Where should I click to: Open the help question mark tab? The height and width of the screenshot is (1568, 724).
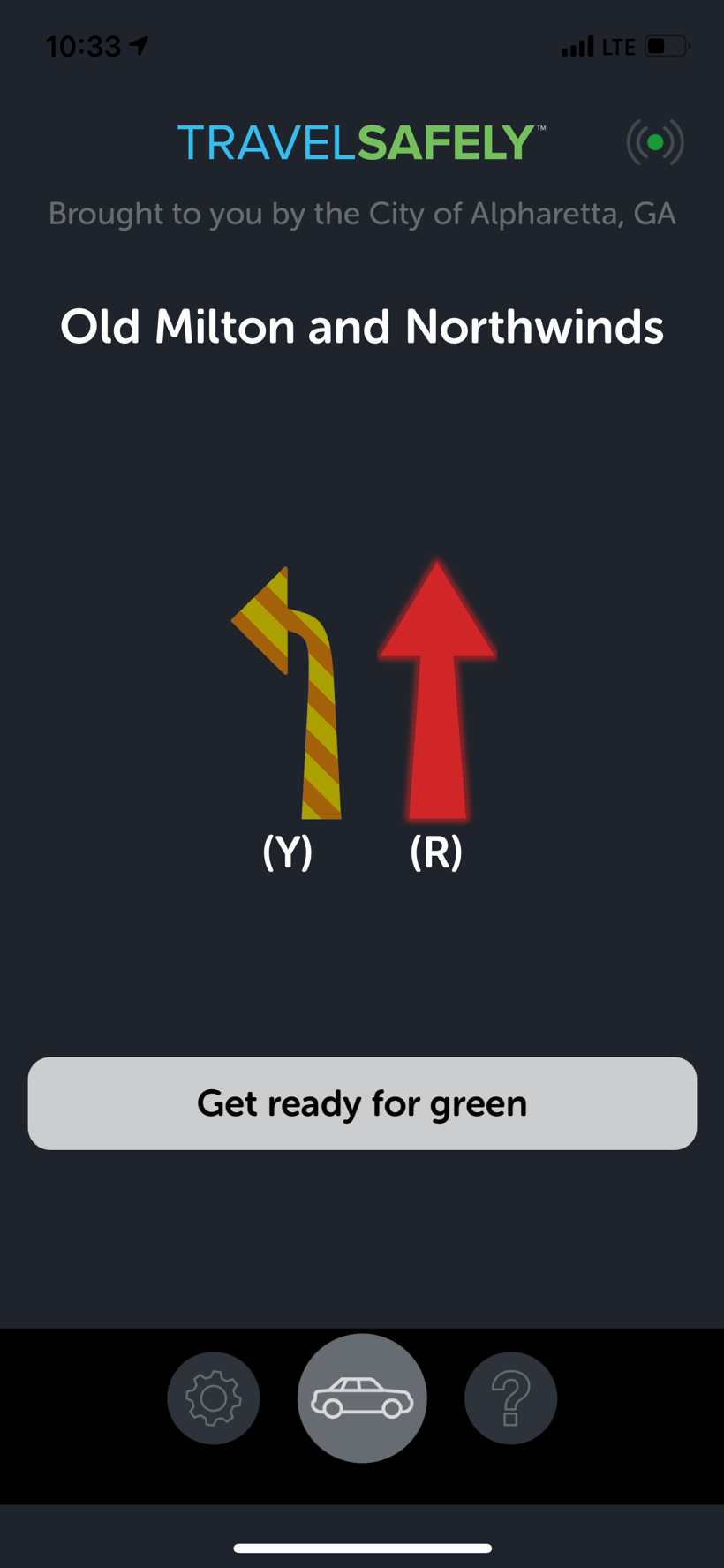click(x=510, y=1398)
